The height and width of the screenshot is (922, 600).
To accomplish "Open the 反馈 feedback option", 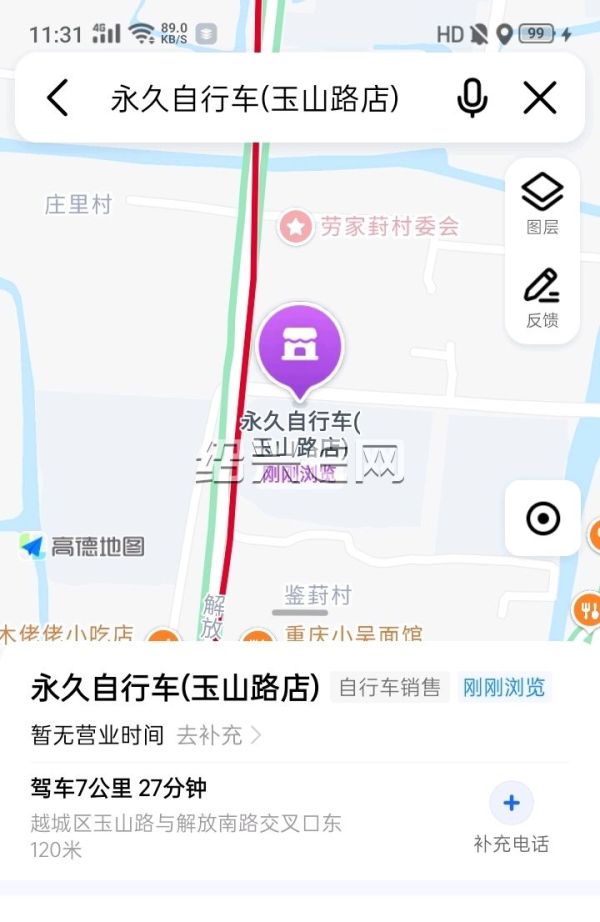I will point(542,298).
